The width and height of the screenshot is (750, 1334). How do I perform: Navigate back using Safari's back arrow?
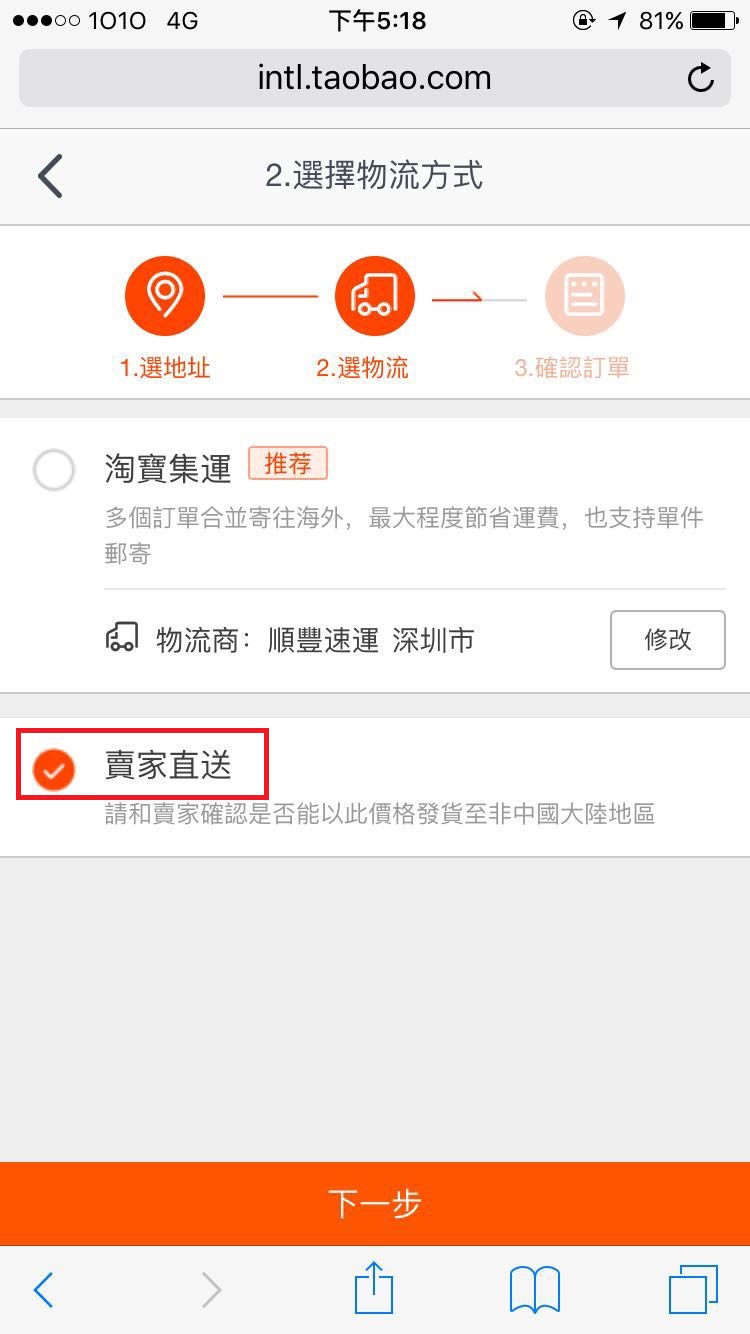click(x=43, y=1289)
